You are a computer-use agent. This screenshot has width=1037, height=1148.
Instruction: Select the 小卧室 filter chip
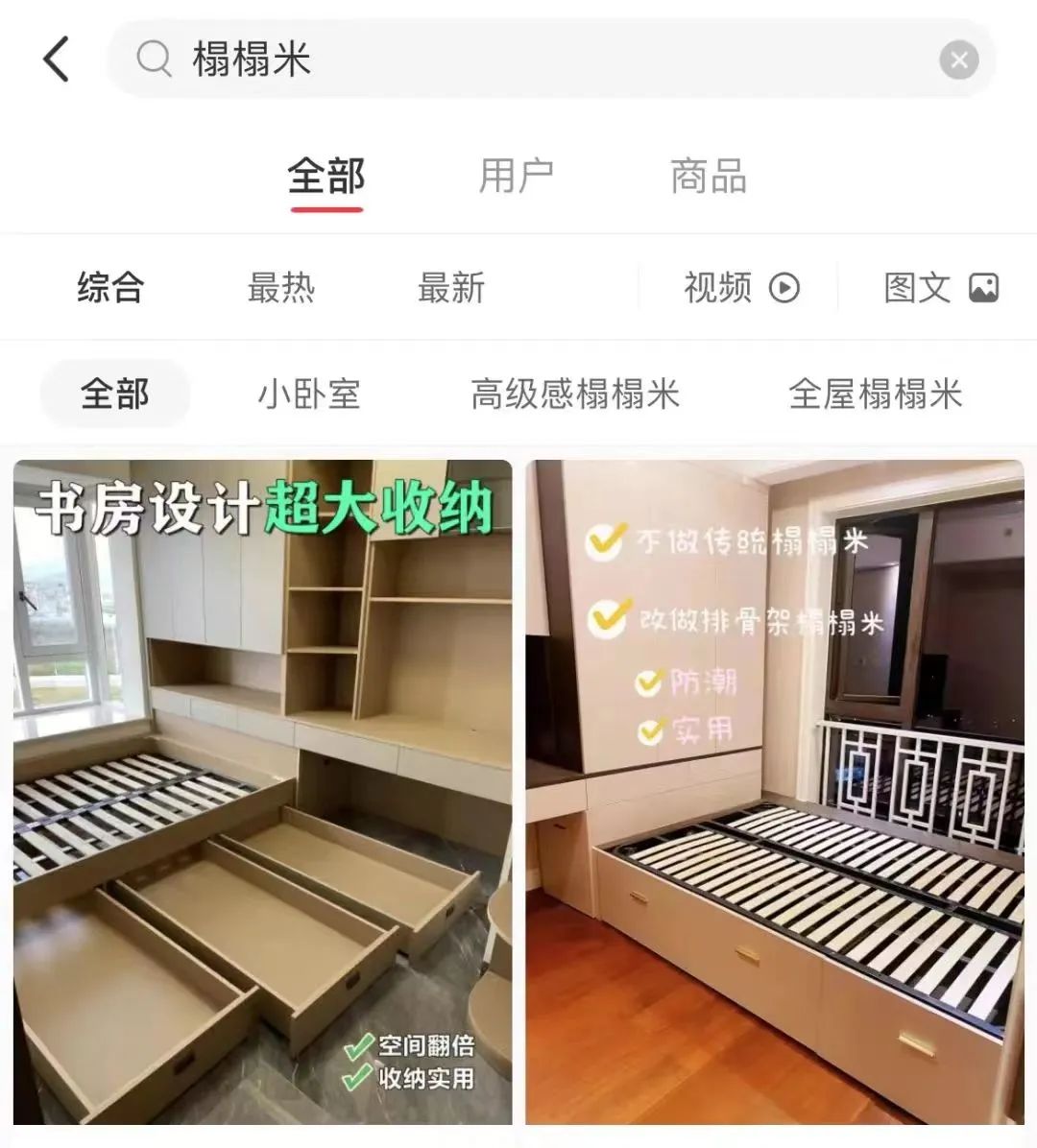click(x=309, y=394)
